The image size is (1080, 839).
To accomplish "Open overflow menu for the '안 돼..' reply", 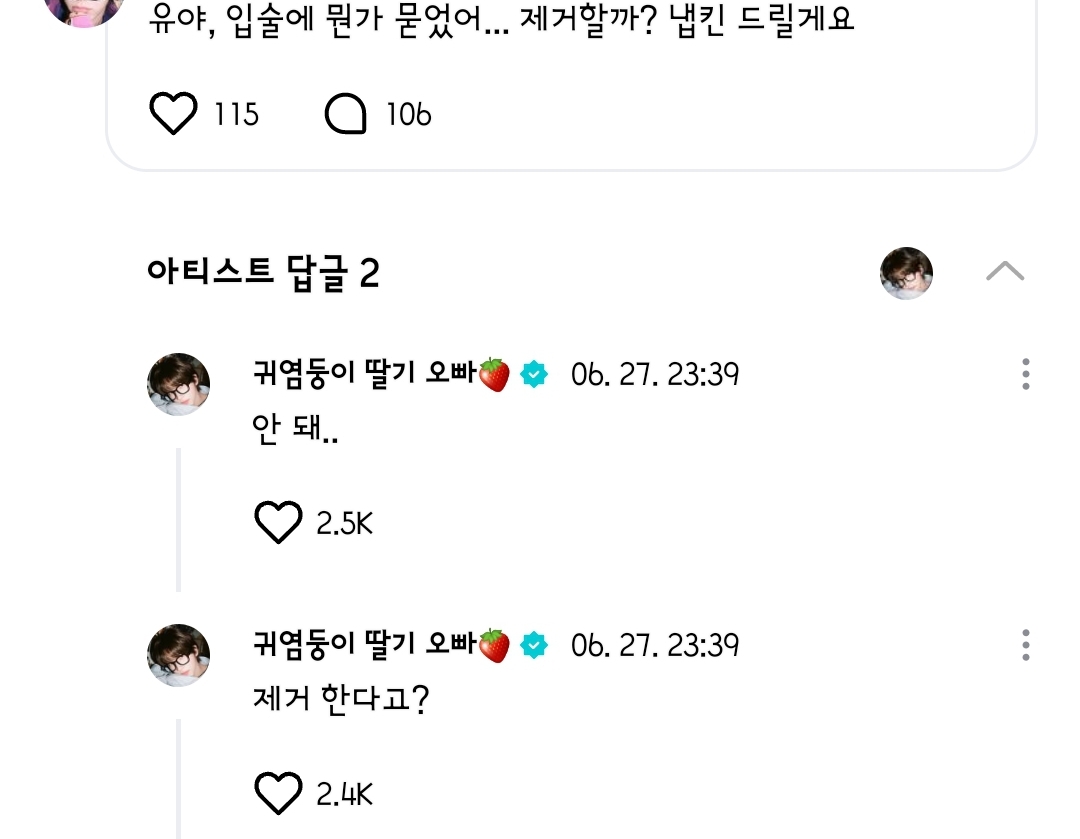I will (x=1025, y=374).
